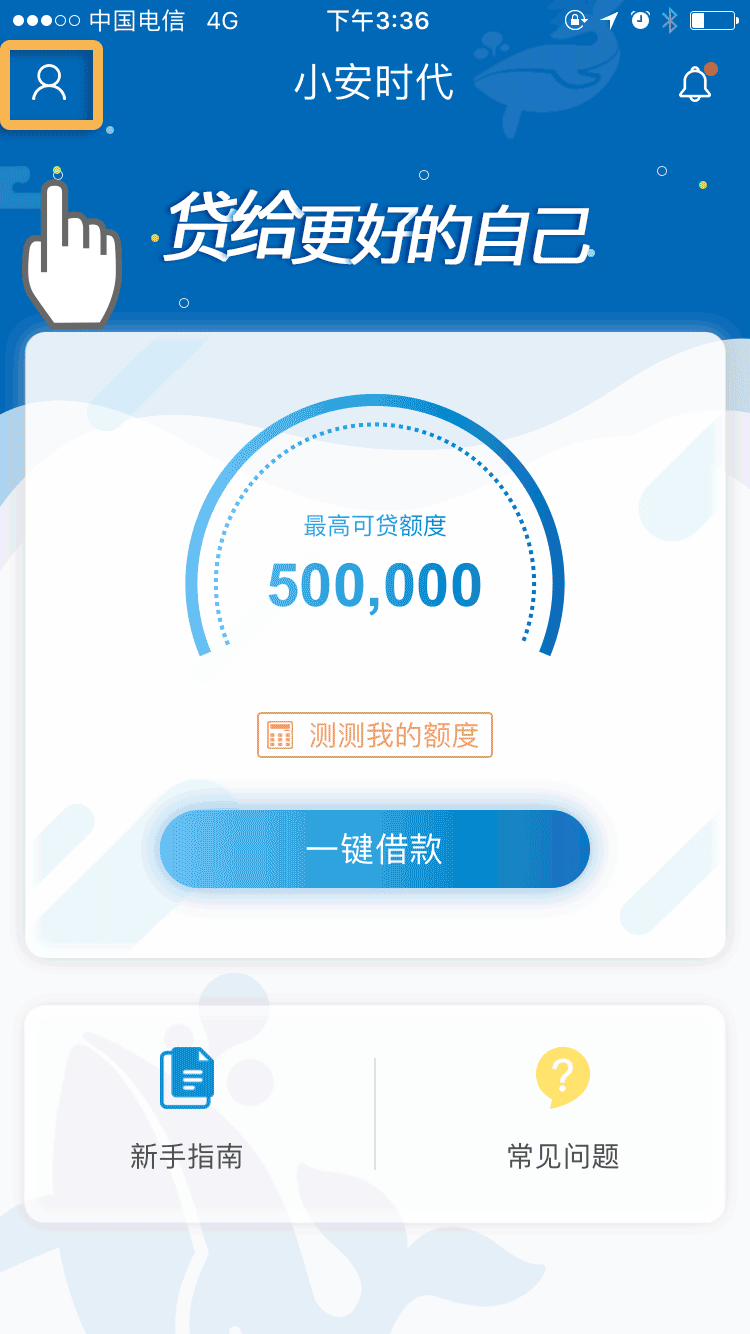Tap the alarm clock icon in status bar
750x1334 pixels.
coord(638,19)
